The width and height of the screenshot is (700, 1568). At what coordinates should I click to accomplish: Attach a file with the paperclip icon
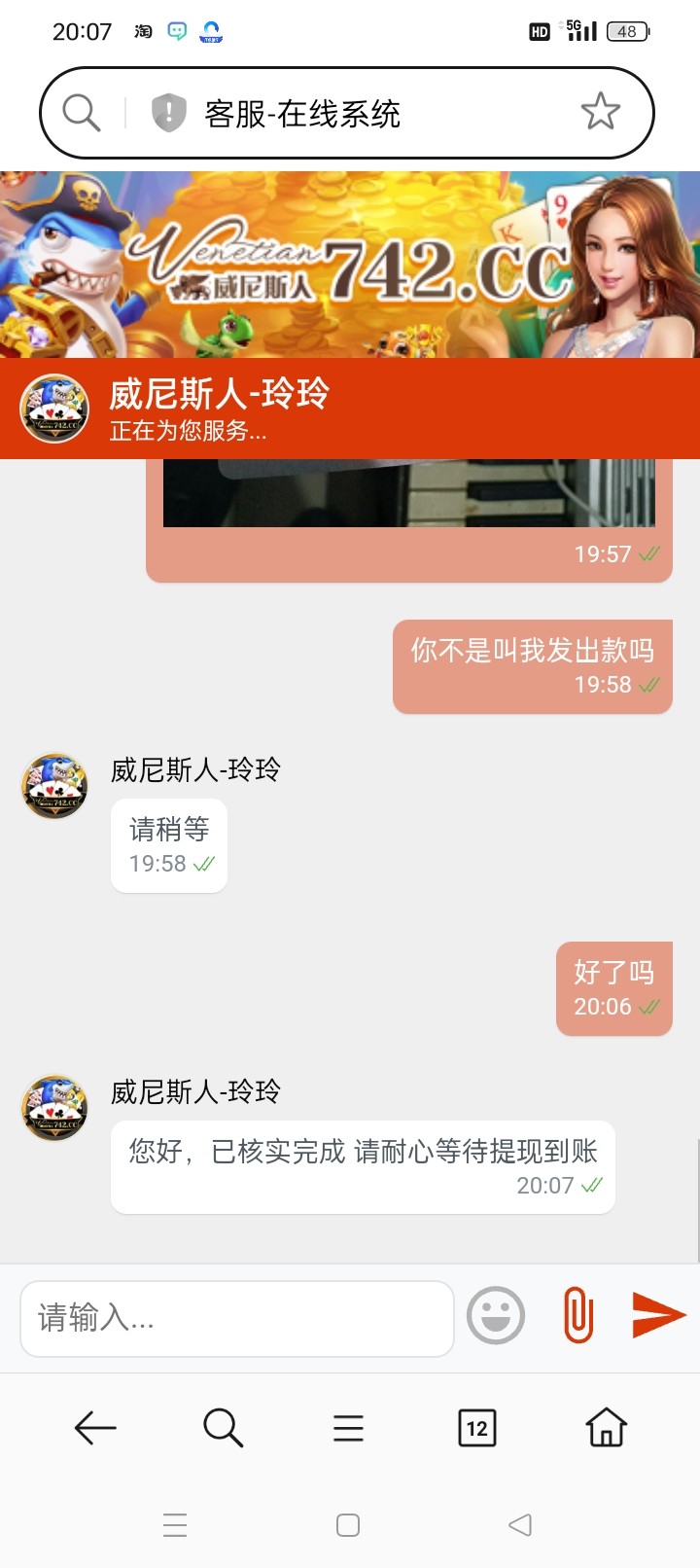click(577, 1315)
